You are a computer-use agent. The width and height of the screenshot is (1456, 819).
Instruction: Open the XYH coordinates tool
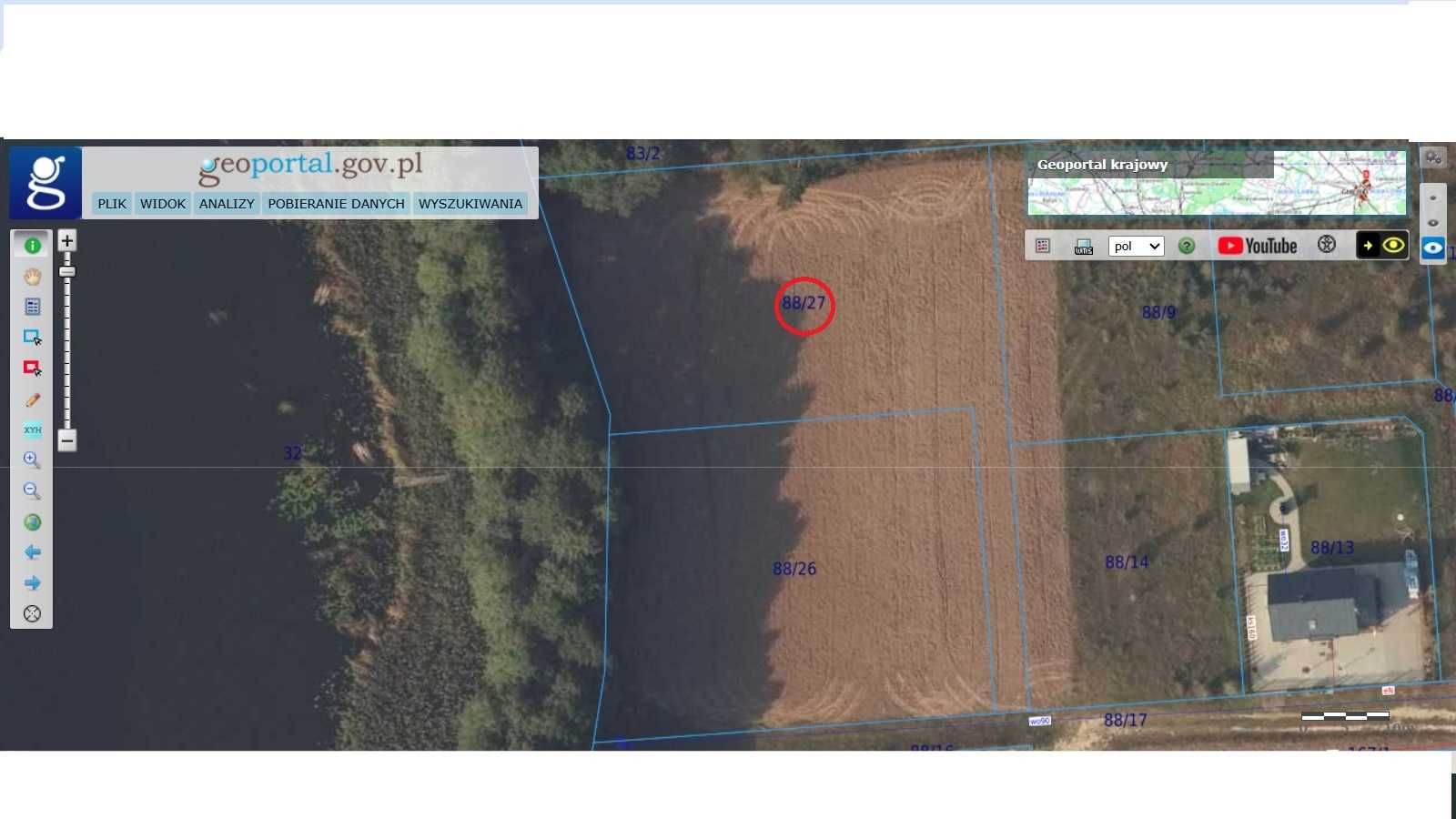[x=32, y=430]
